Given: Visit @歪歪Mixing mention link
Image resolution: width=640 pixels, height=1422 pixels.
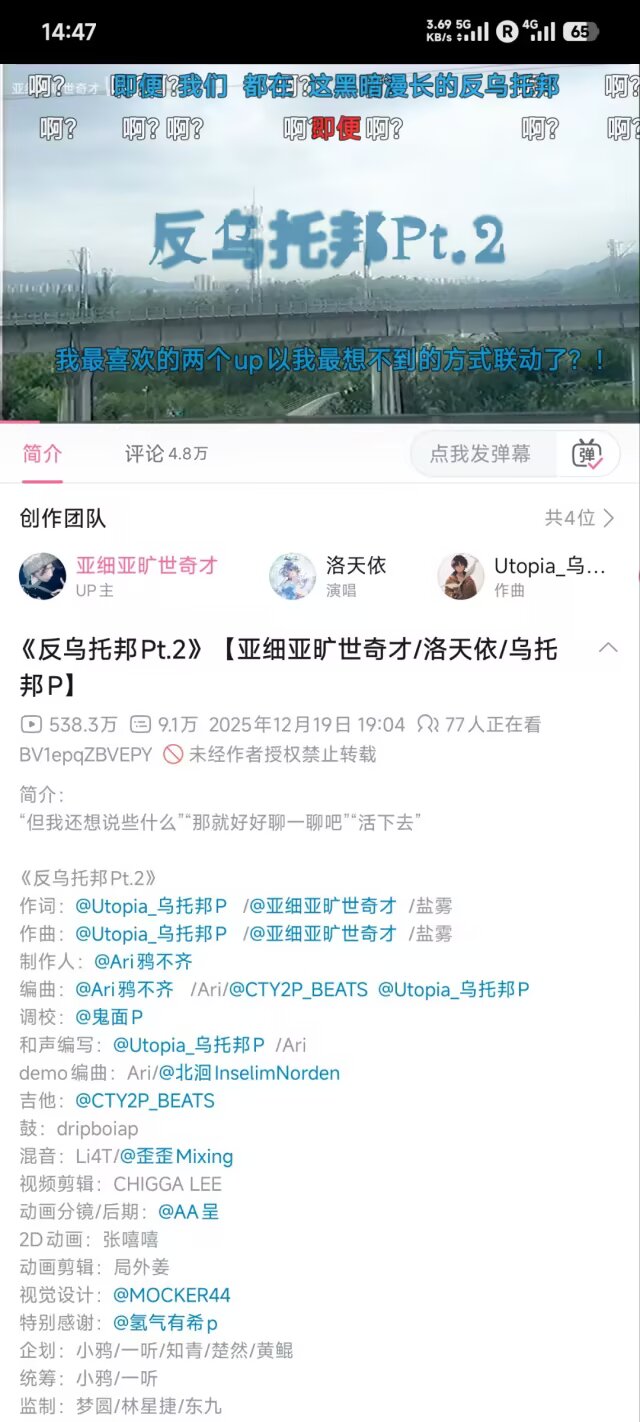Looking at the screenshot, I should tap(176, 1157).
